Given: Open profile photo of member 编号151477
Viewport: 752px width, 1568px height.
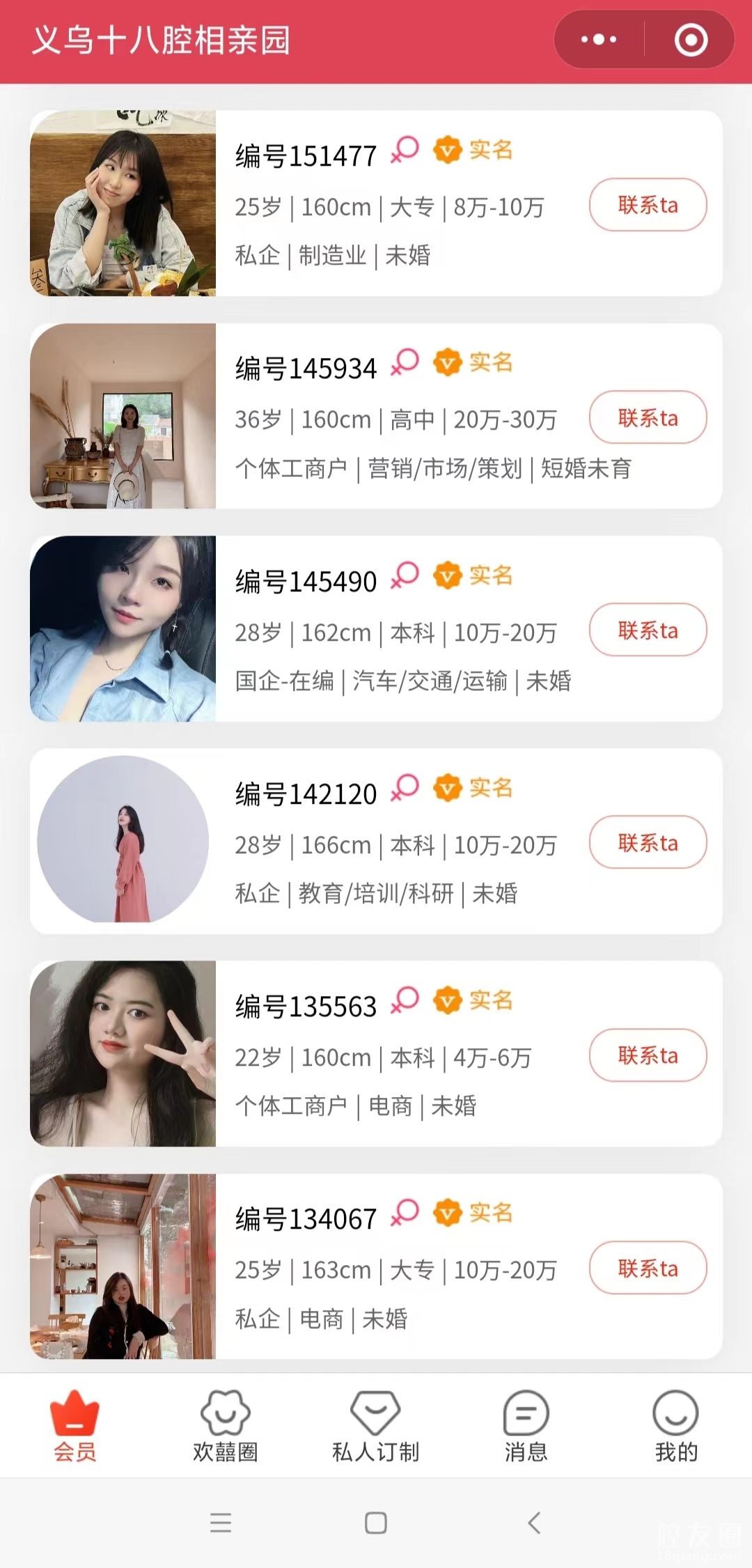Looking at the screenshot, I should pyautogui.click(x=123, y=203).
